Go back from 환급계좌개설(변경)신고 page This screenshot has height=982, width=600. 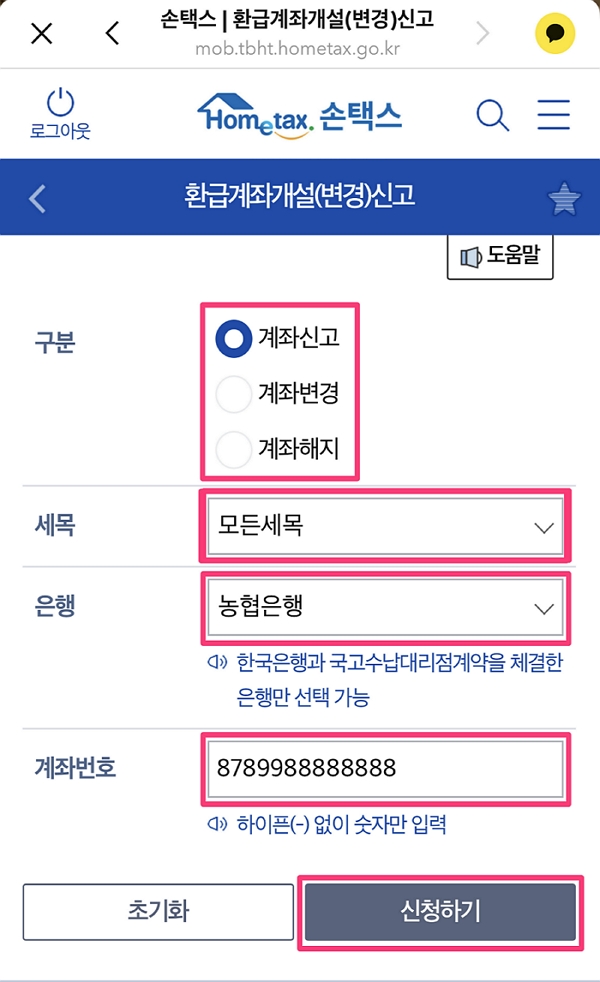point(37,199)
